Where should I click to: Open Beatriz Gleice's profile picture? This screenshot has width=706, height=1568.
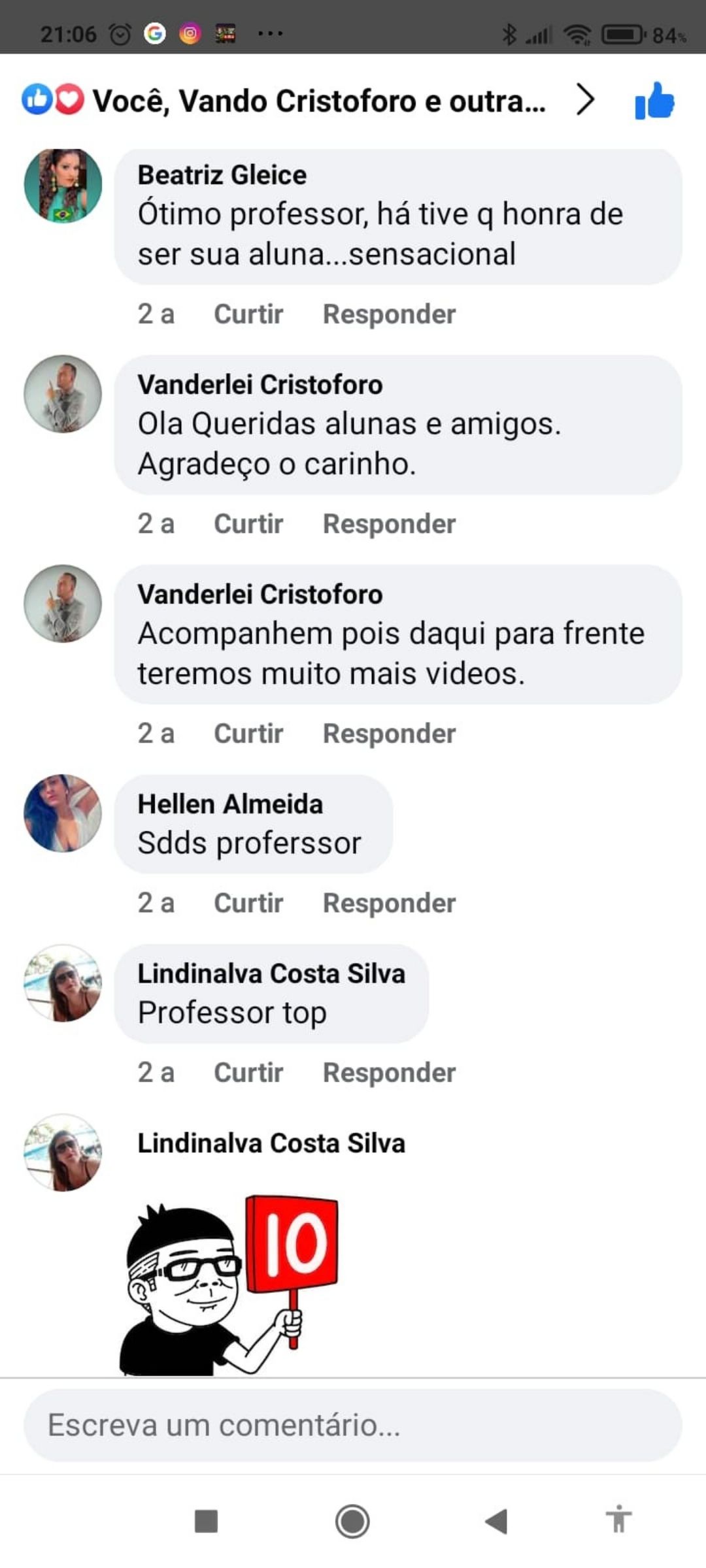click(63, 186)
